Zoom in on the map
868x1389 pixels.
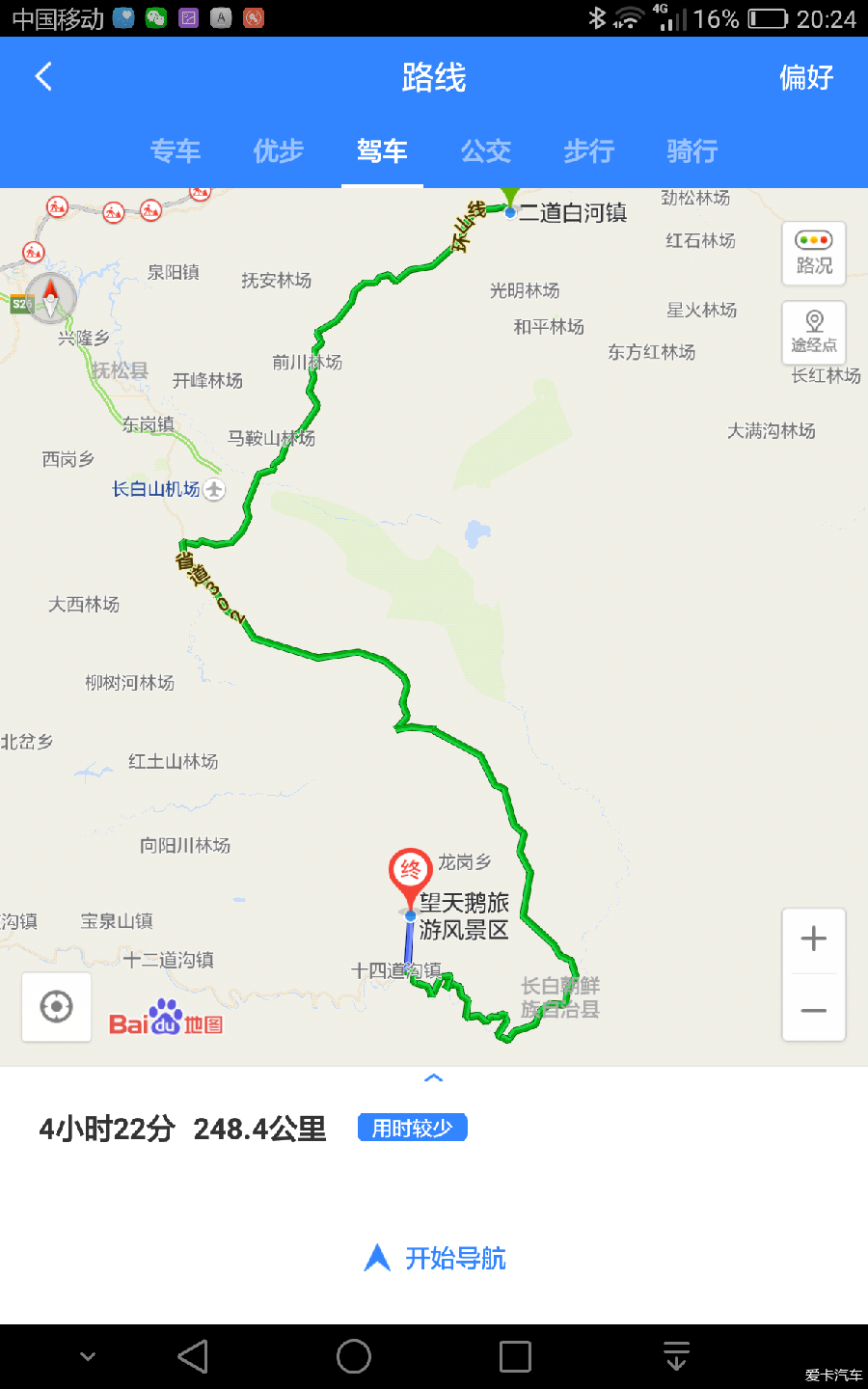pos(814,939)
